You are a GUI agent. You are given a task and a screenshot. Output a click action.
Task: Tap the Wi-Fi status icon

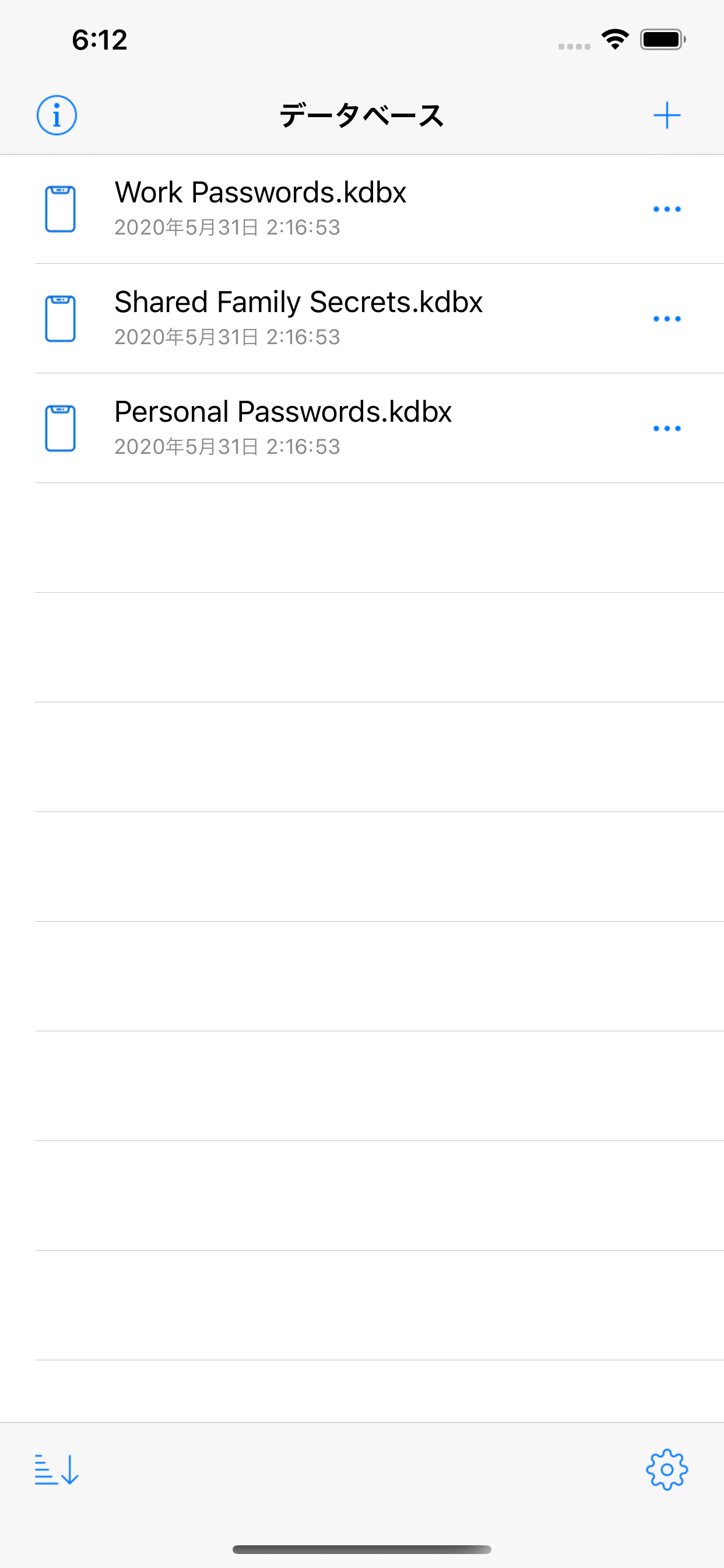(x=616, y=39)
